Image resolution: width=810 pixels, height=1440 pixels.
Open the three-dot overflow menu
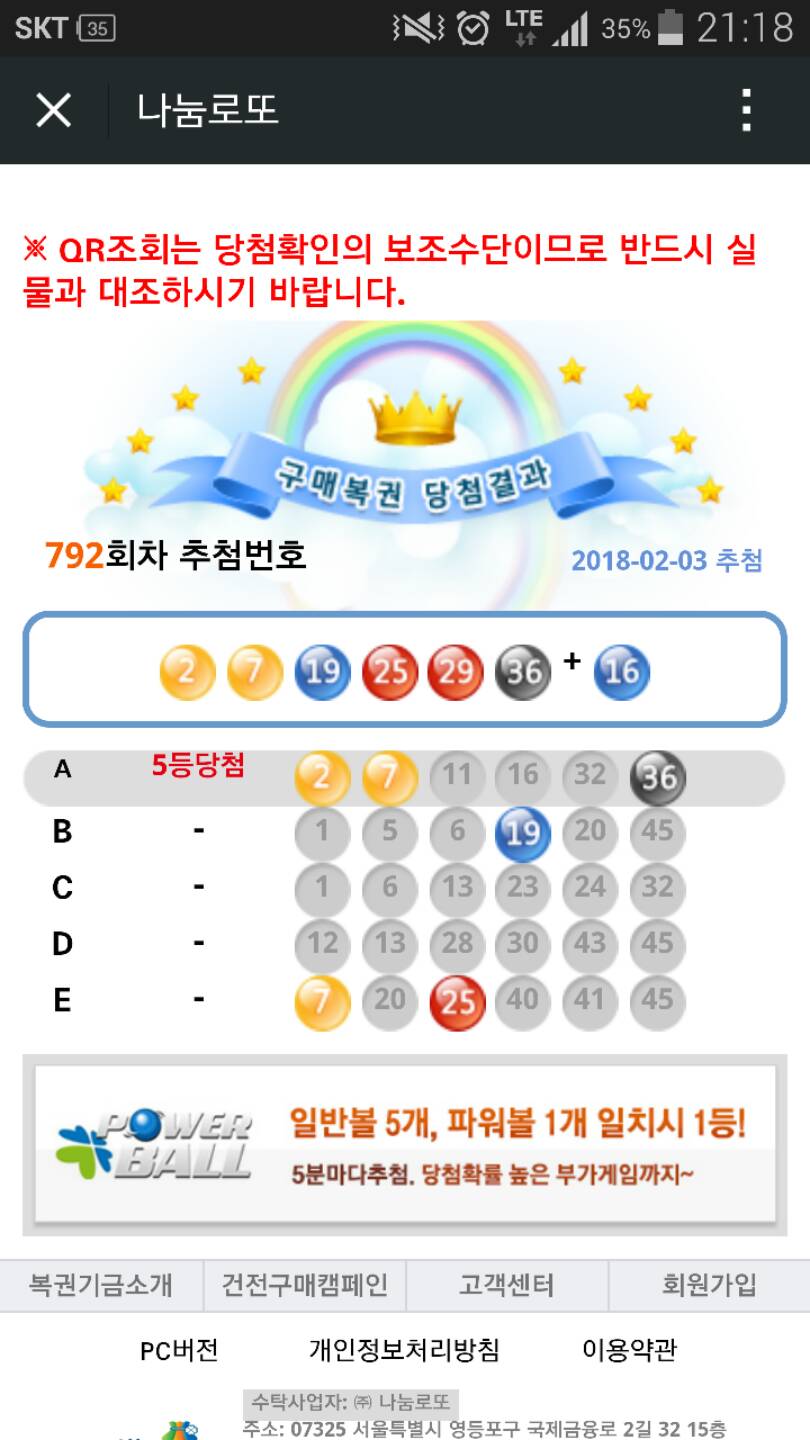[746, 110]
